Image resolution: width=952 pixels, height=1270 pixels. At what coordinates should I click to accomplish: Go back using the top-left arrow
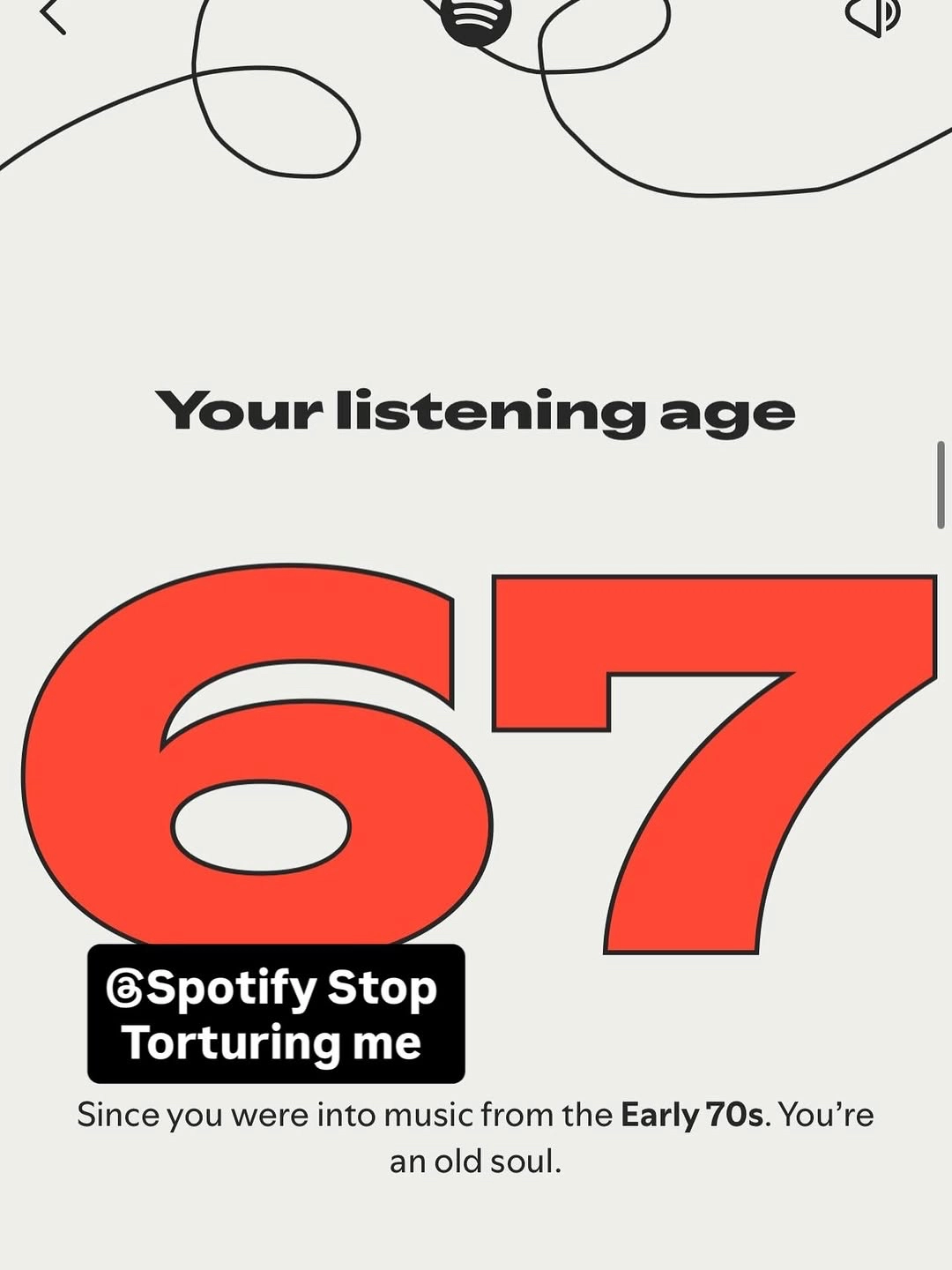pyautogui.click(x=53, y=16)
